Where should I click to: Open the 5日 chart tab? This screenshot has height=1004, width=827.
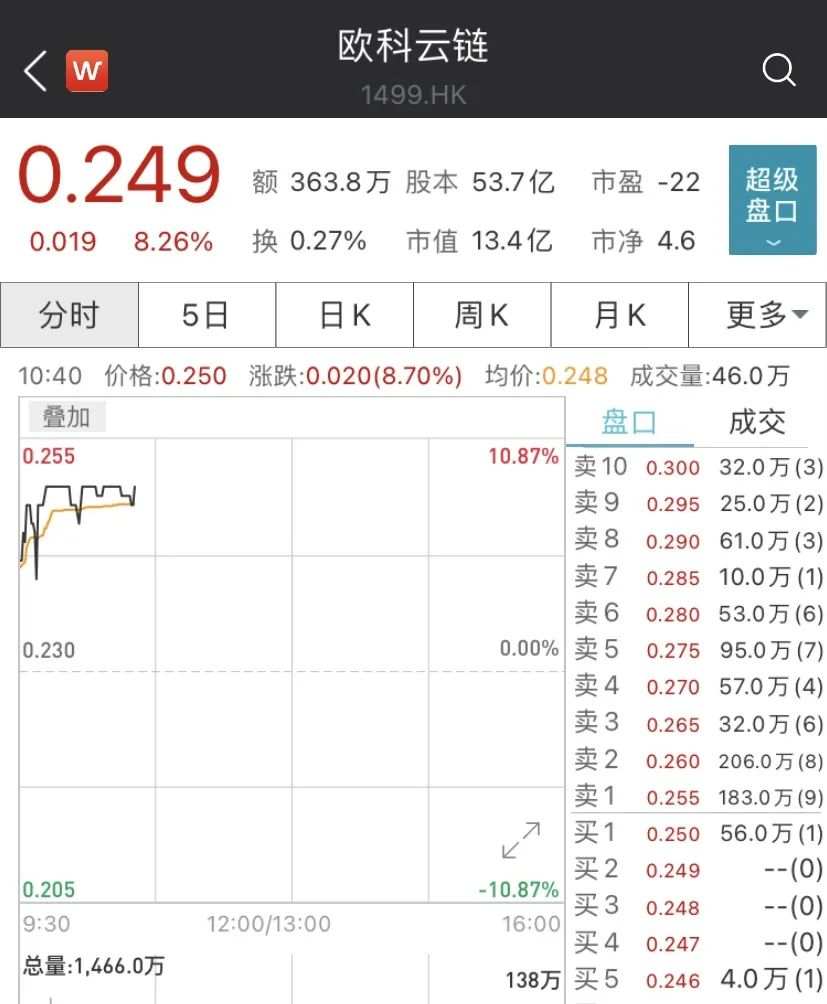coord(207,314)
